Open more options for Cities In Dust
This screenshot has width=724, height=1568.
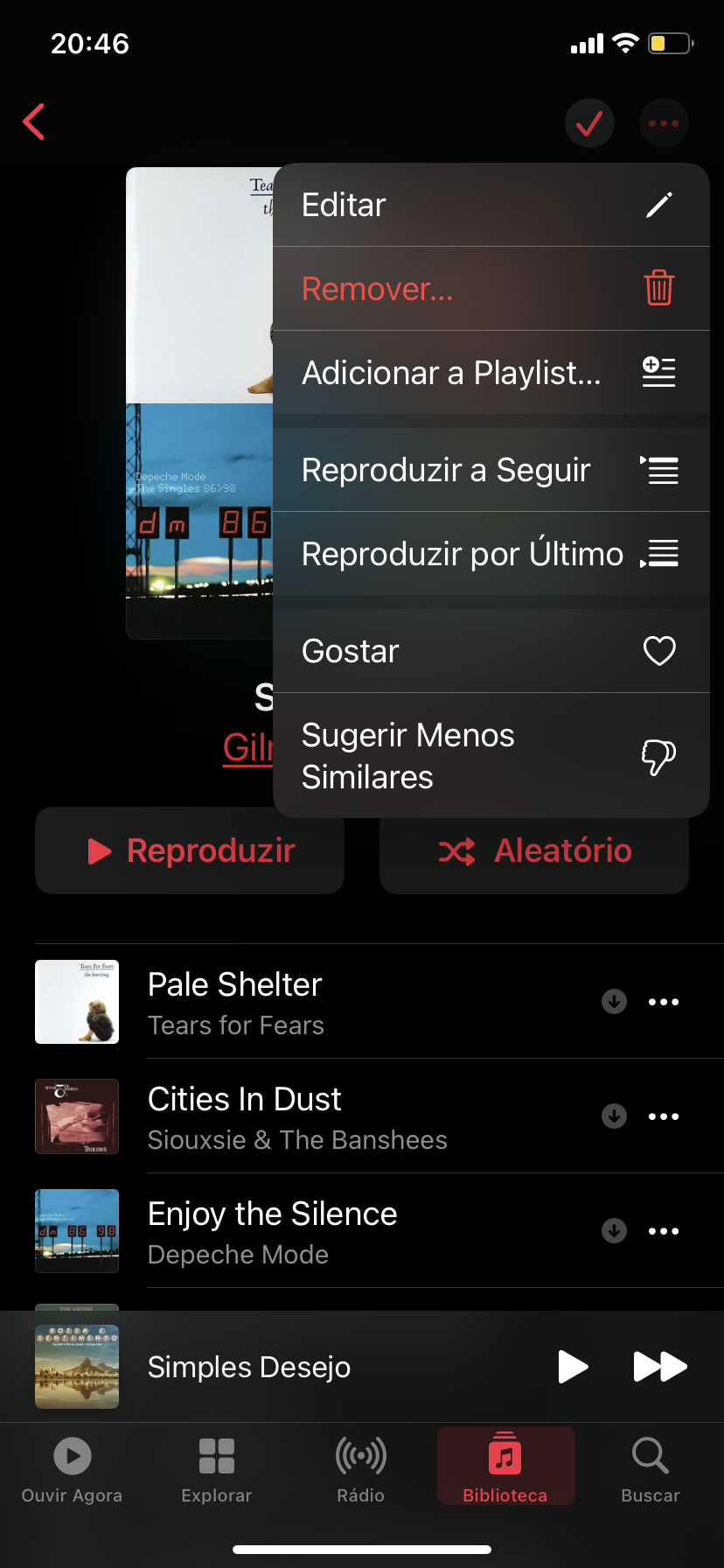[x=664, y=1116]
